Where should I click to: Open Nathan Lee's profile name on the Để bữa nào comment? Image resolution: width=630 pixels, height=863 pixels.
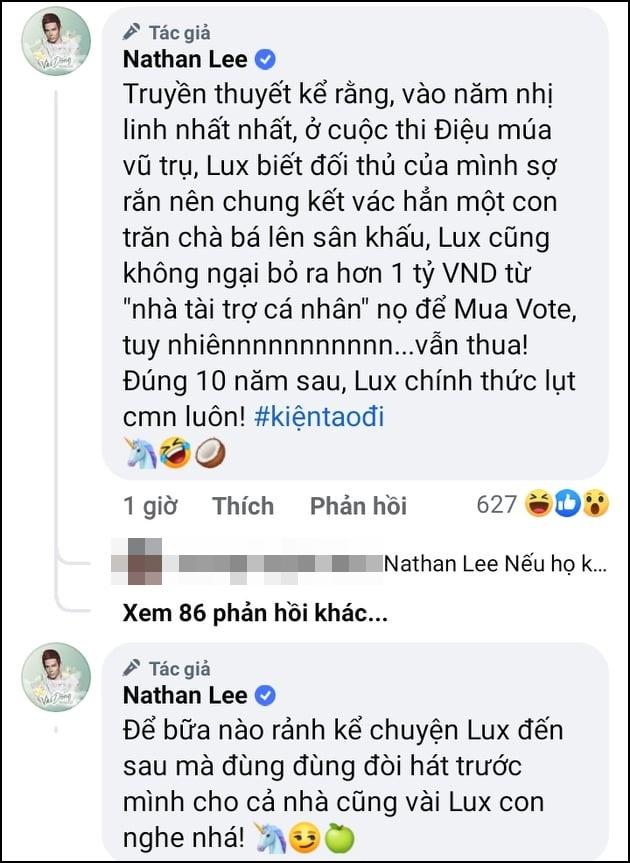(x=185, y=695)
